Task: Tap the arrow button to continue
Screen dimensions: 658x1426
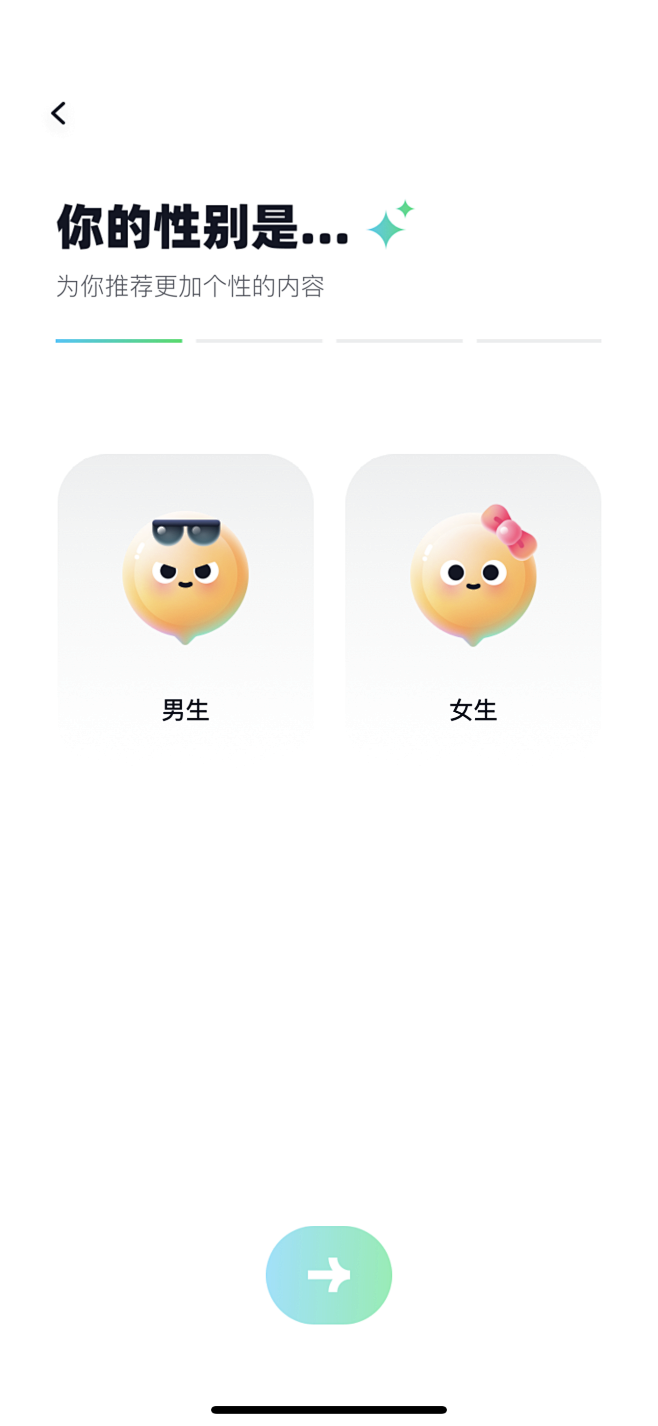Action: pyautogui.click(x=328, y=1275)
